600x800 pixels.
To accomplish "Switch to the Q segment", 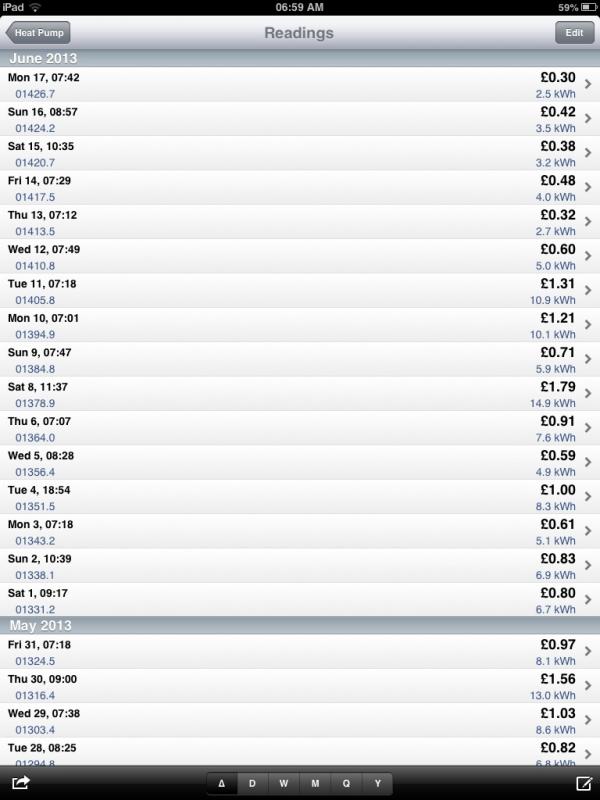I will (x=346, y=784).
